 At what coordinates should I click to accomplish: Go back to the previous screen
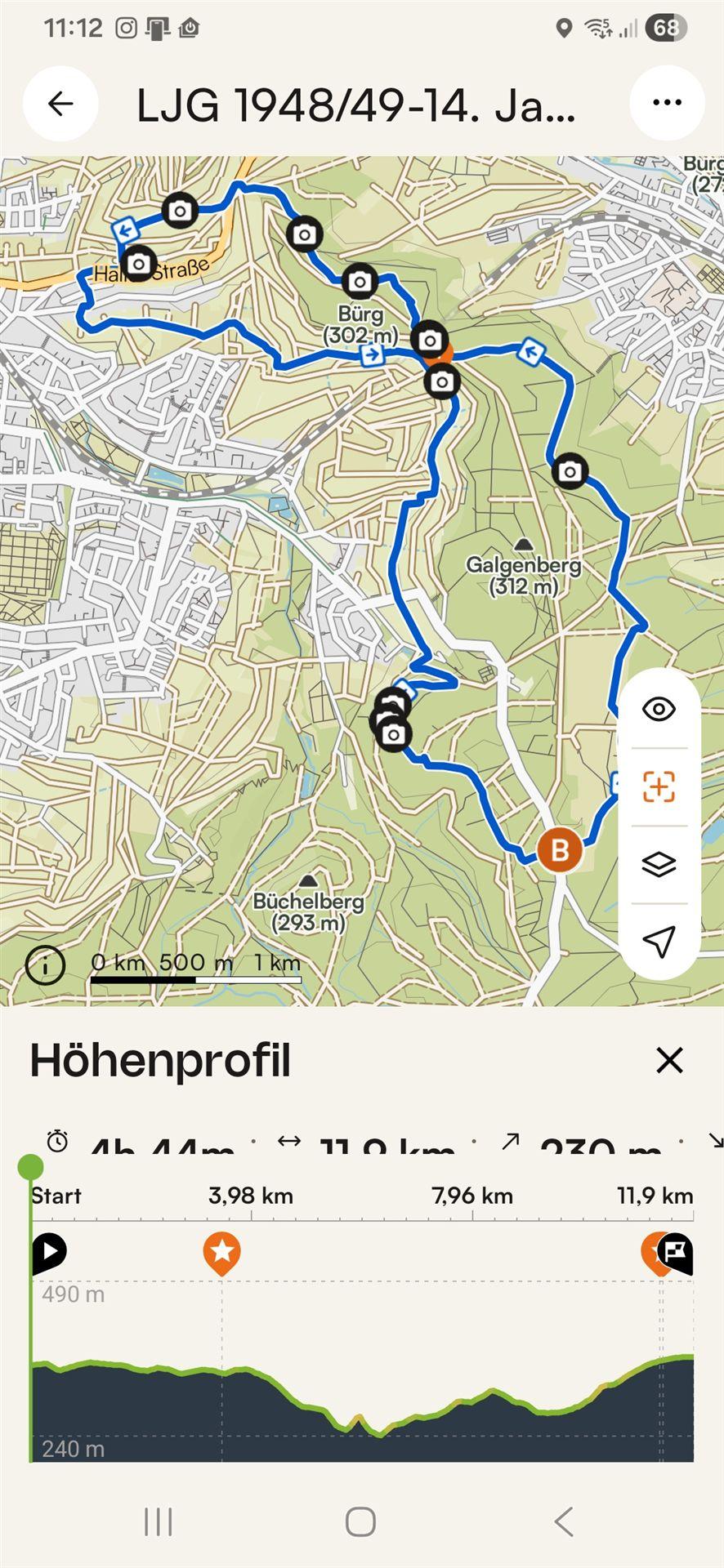point(60,103)
